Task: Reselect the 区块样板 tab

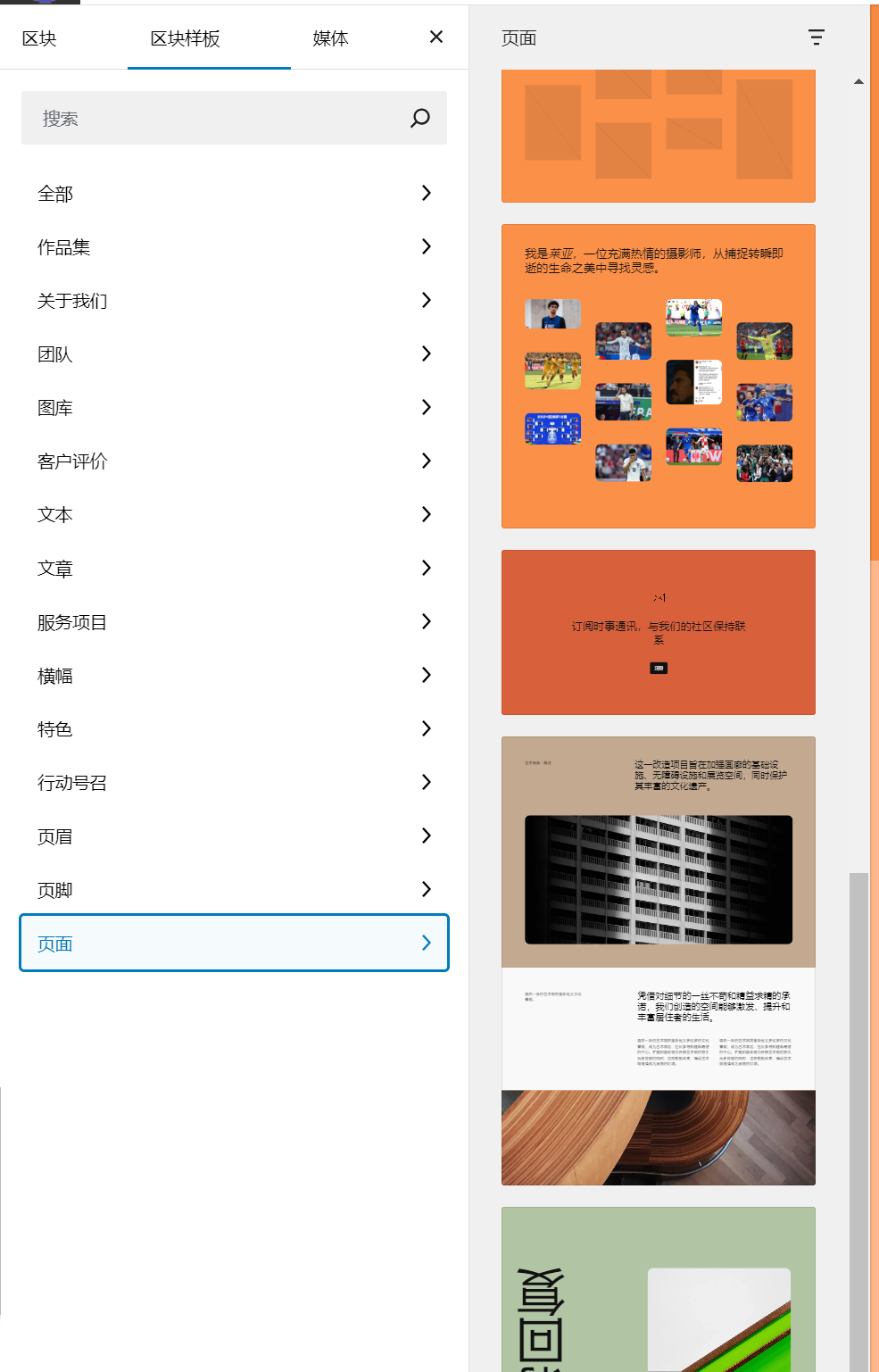Action: click(208, 38)
